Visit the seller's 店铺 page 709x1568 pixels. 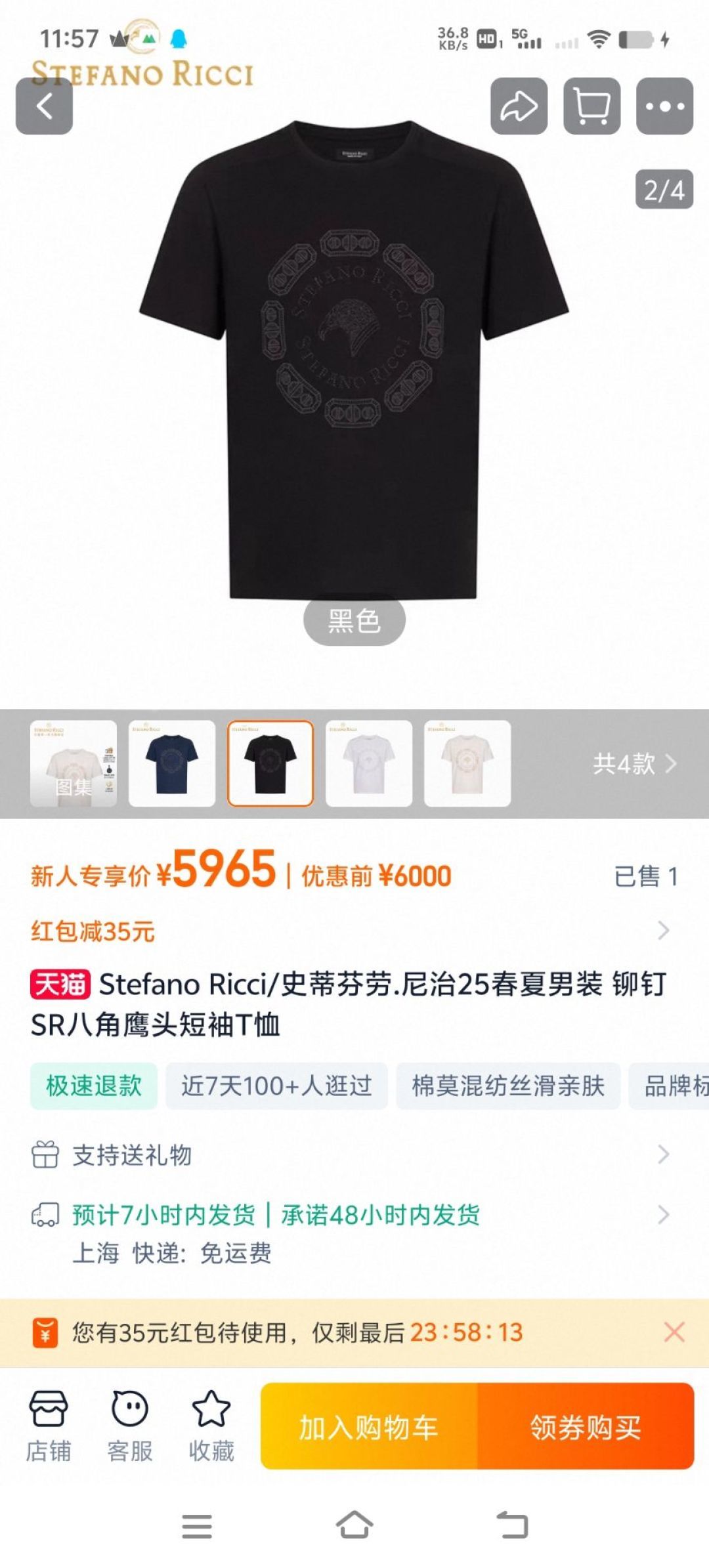pyautogui.click(x=49, y=1427)
